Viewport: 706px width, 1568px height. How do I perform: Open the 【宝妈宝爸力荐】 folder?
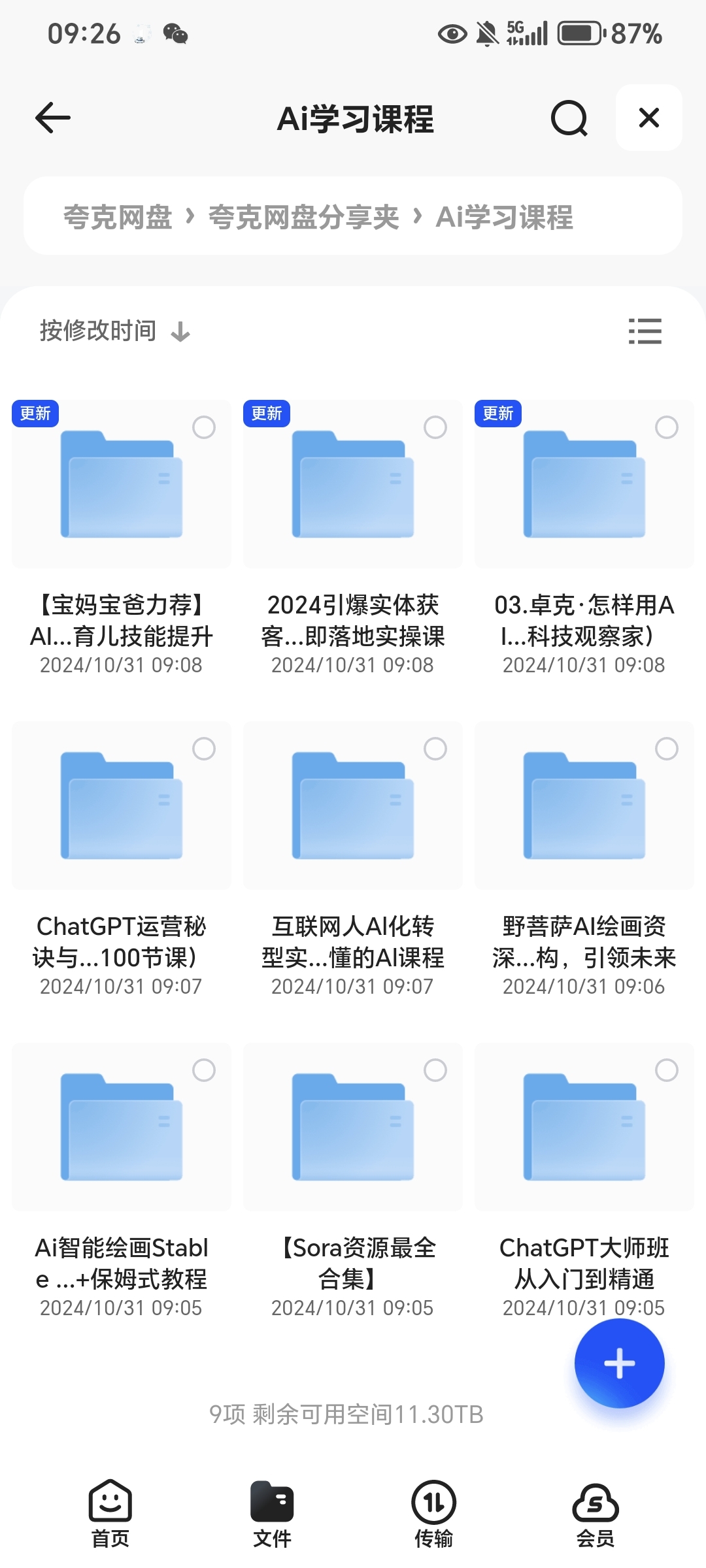(122, 485)
